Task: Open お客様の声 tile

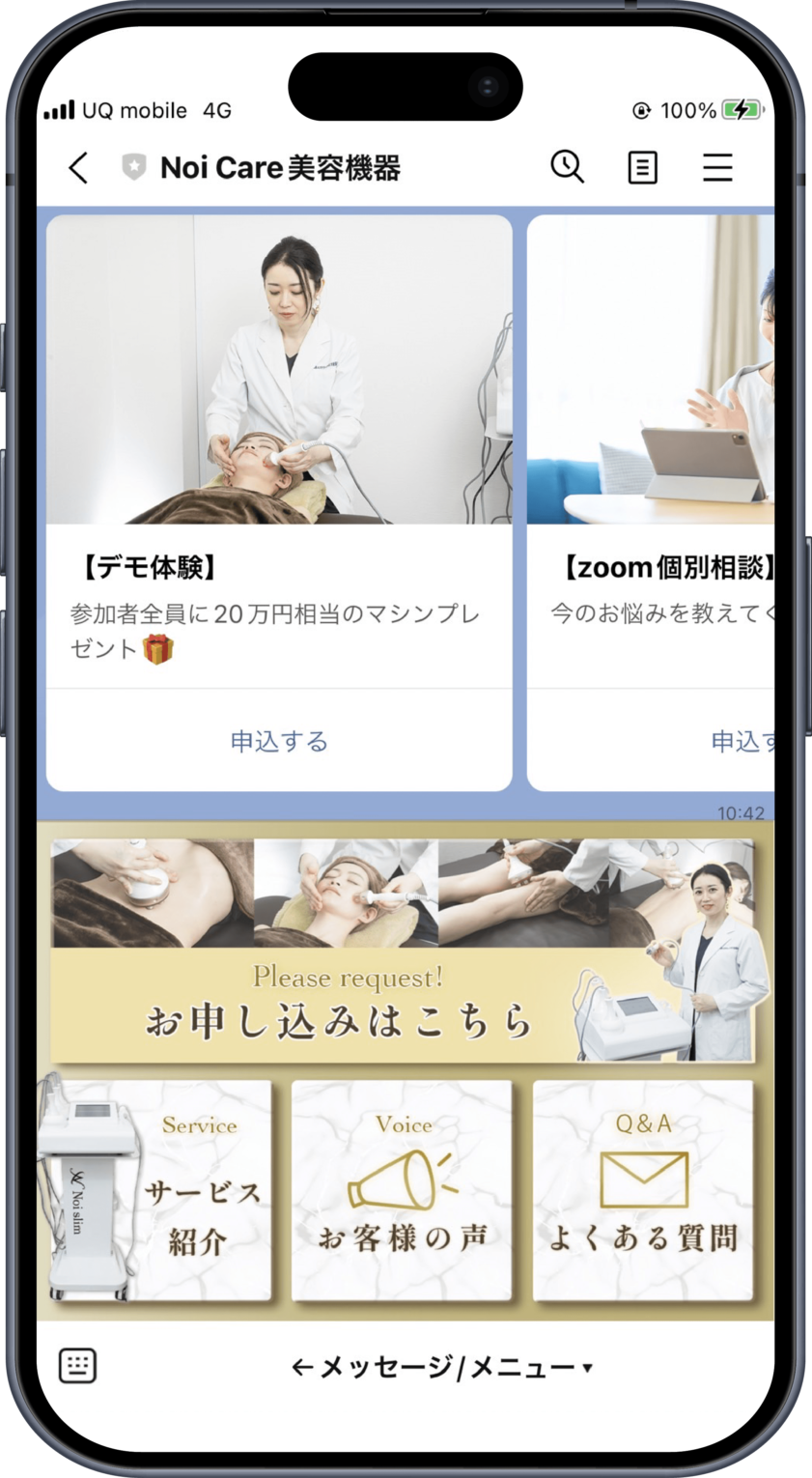Action: click(x=402, y=1190)
